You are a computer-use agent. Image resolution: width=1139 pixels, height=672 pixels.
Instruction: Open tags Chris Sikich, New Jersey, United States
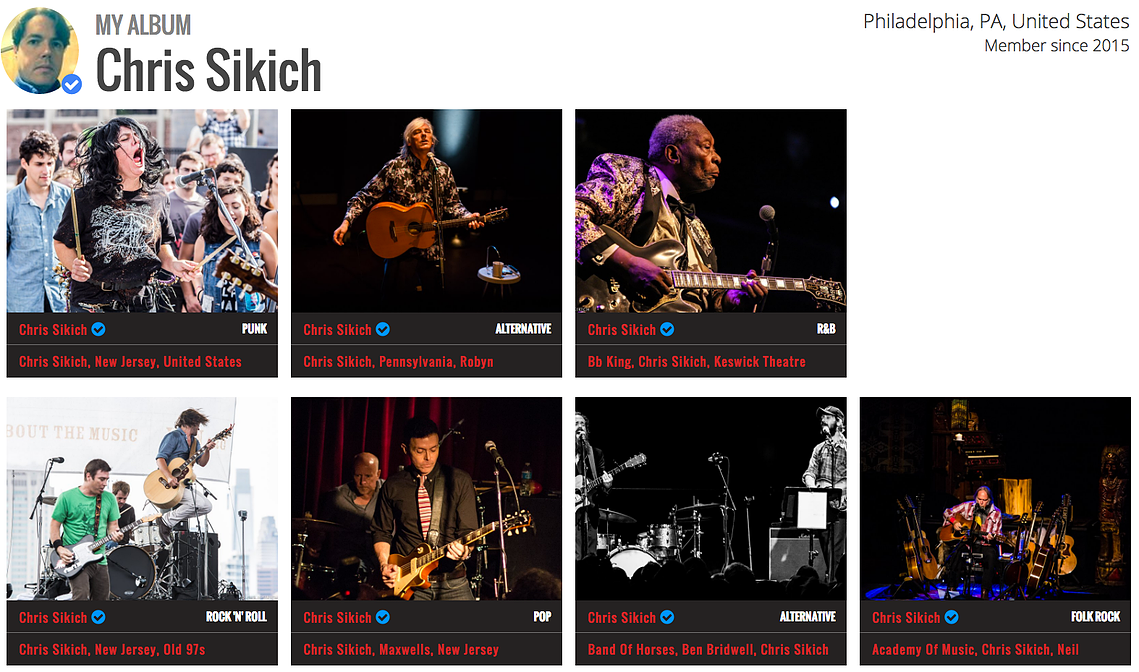[x=130, y=361]
